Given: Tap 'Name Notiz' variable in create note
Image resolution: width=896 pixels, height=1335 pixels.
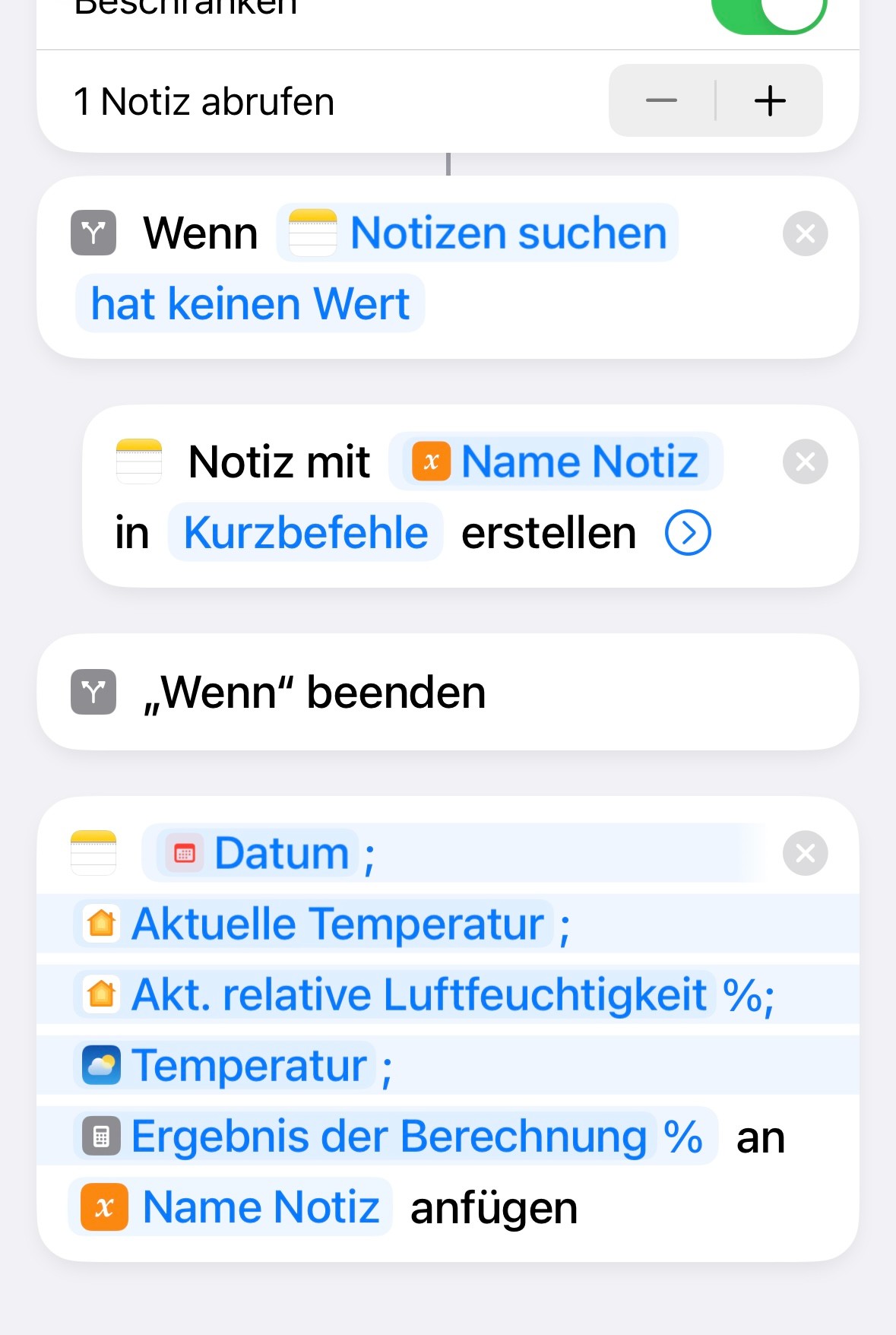Looking at the screenshot, I should [556, 461].
